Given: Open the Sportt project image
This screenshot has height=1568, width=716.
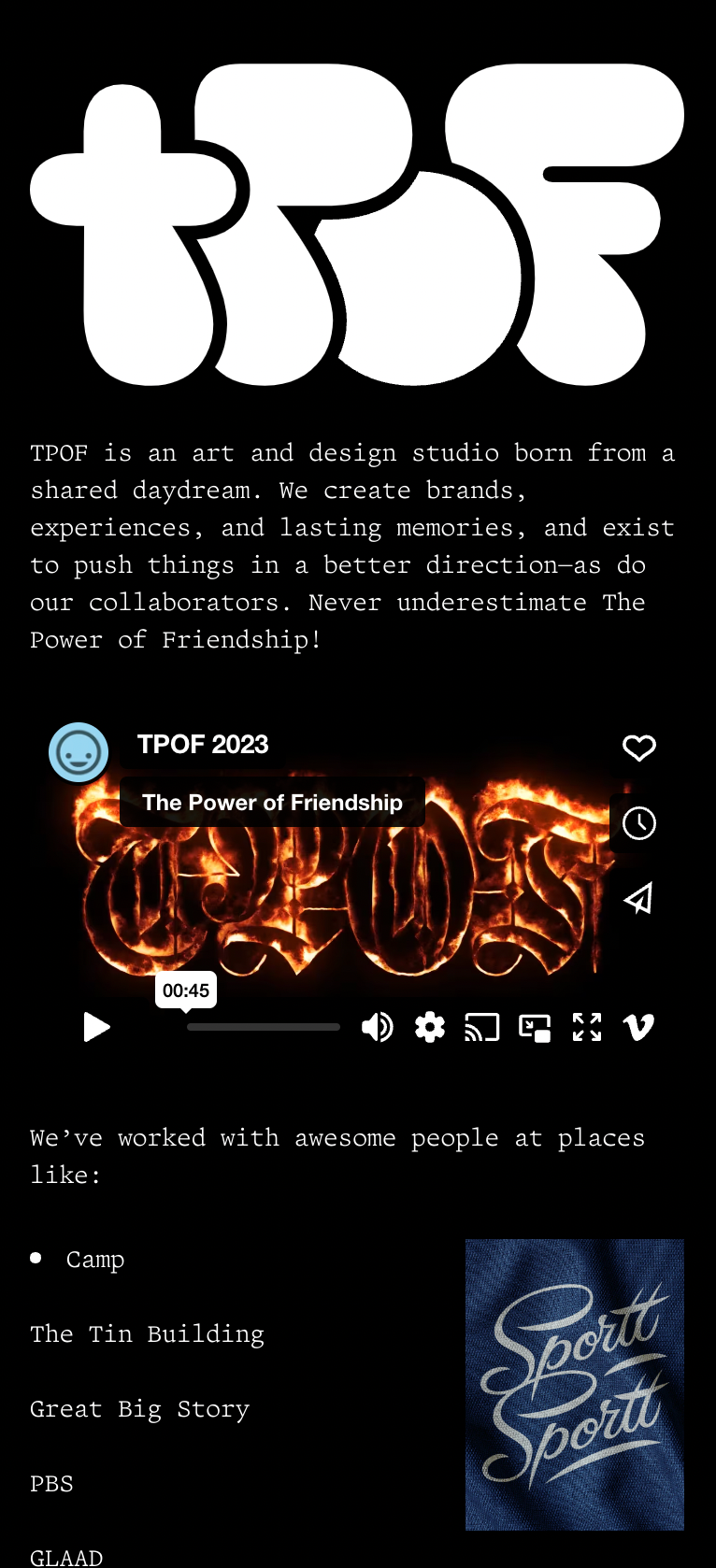Looking at the screenshot, I should (574, 1384).
